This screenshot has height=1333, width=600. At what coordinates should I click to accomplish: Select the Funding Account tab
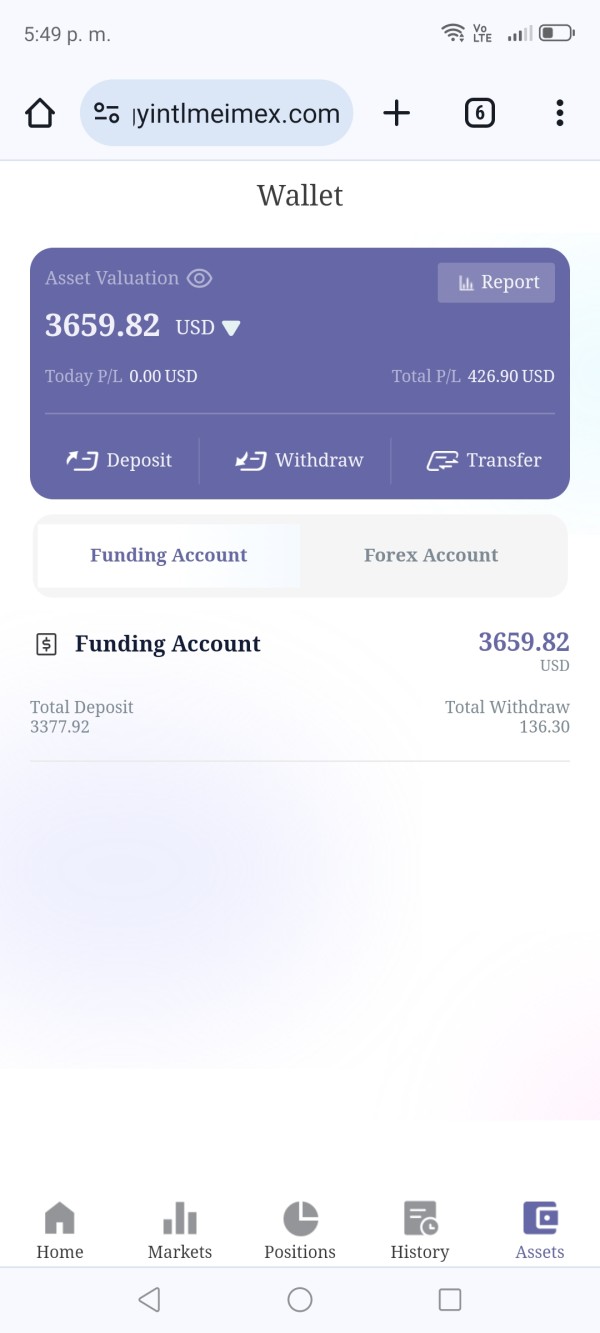(169, 556)
